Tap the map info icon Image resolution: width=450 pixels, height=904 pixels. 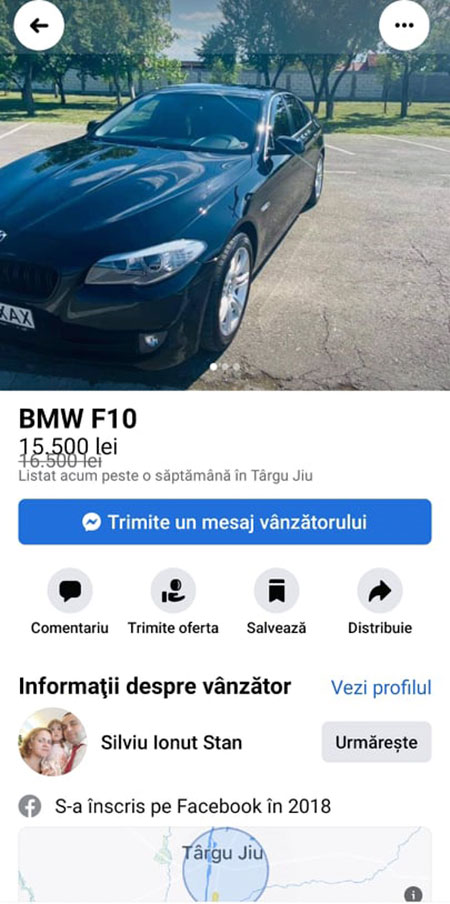[413, 894]
